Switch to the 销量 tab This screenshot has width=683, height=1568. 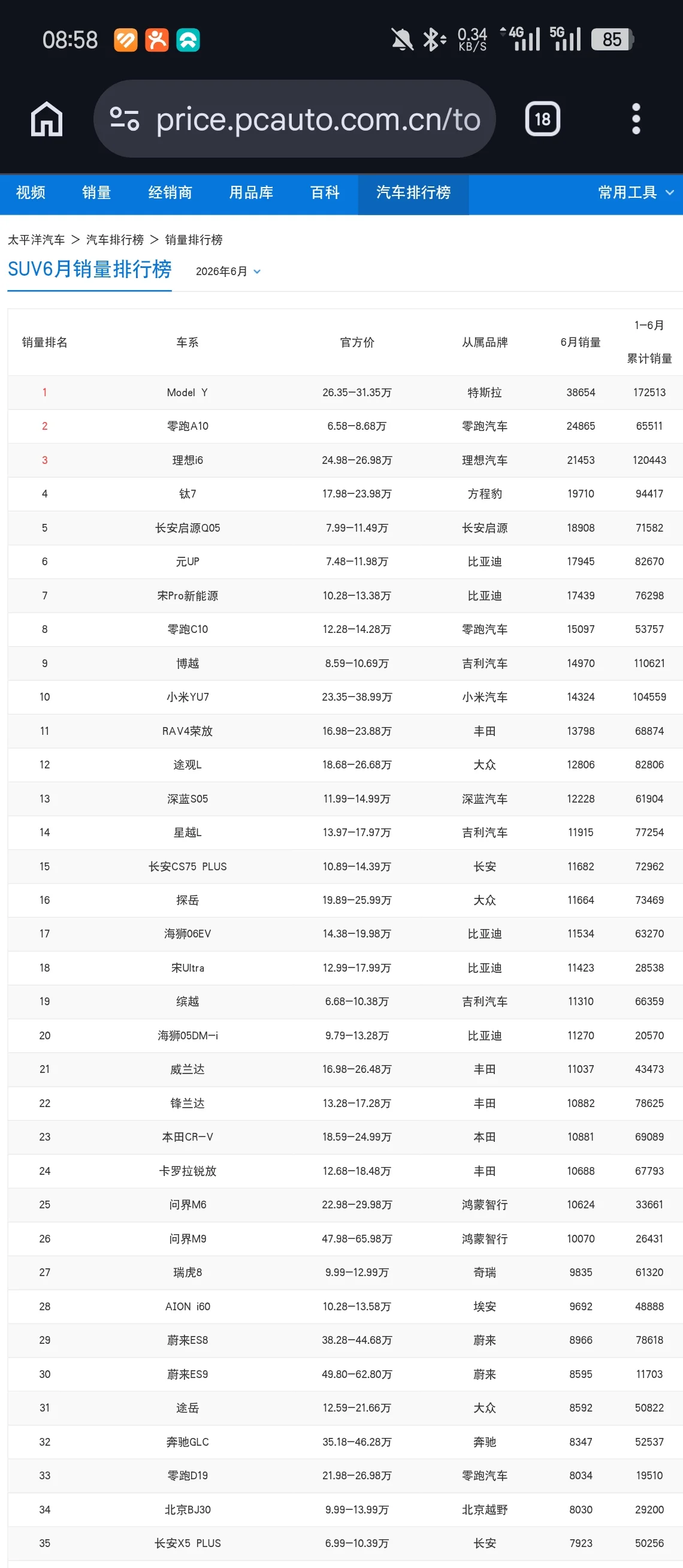(x=96, y=193)
